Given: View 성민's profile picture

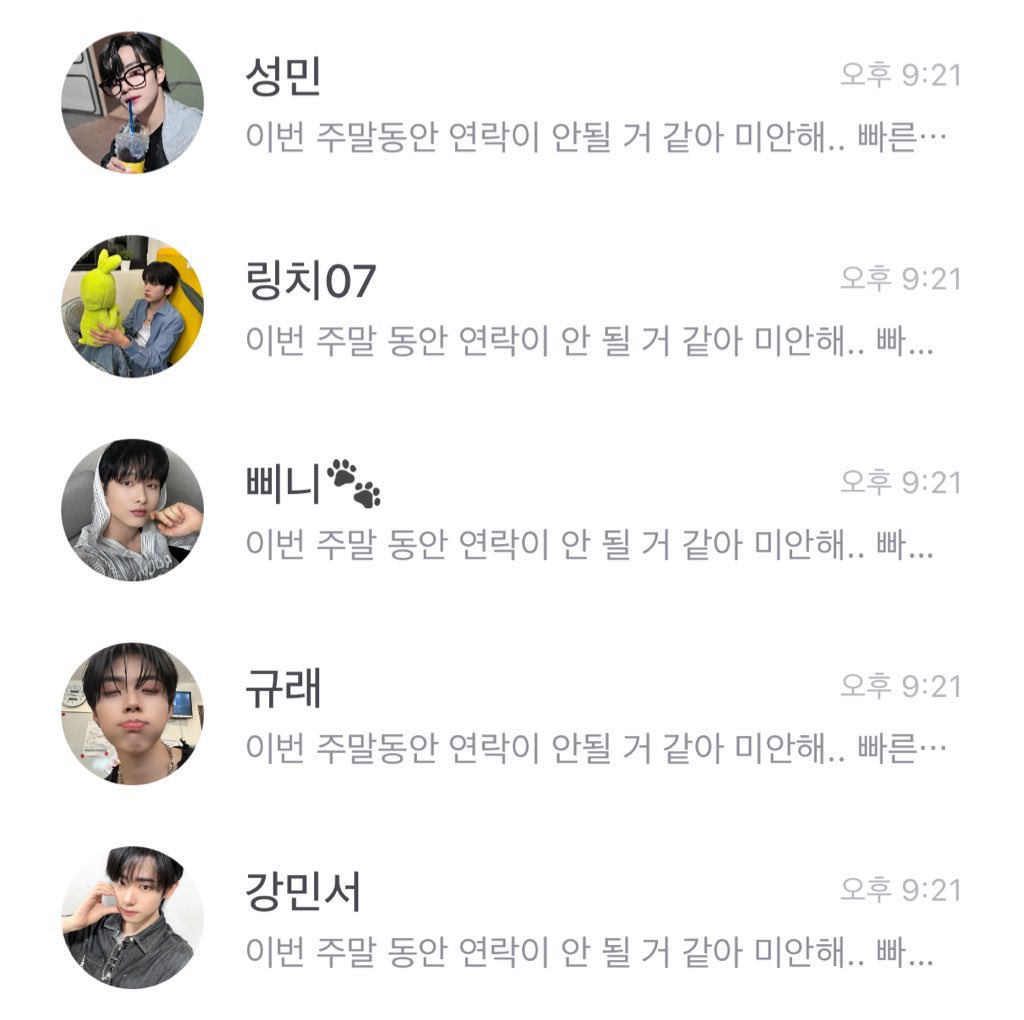Looking at the screenshot, I should [x=132, y=102].
